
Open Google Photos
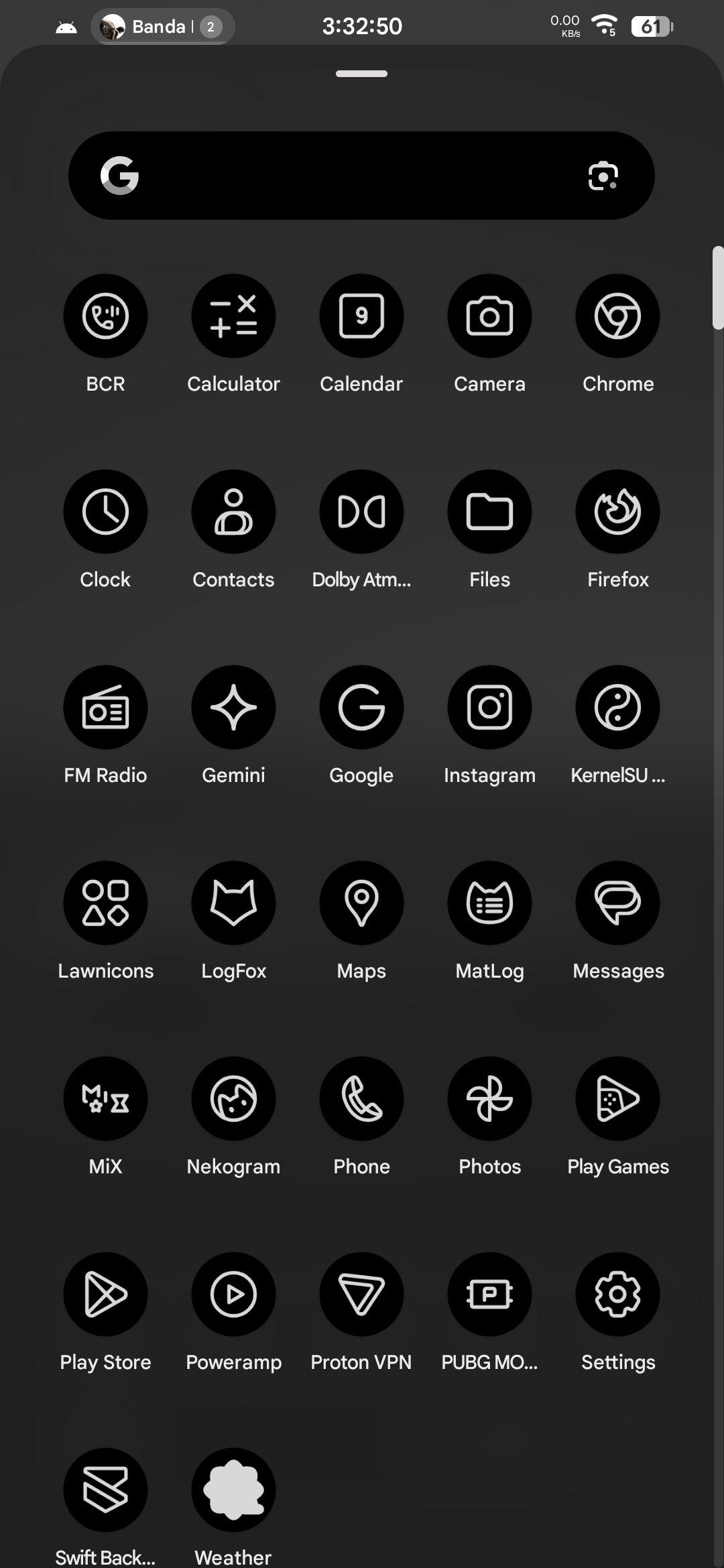pyautogui.click(x=489, y=1099)
